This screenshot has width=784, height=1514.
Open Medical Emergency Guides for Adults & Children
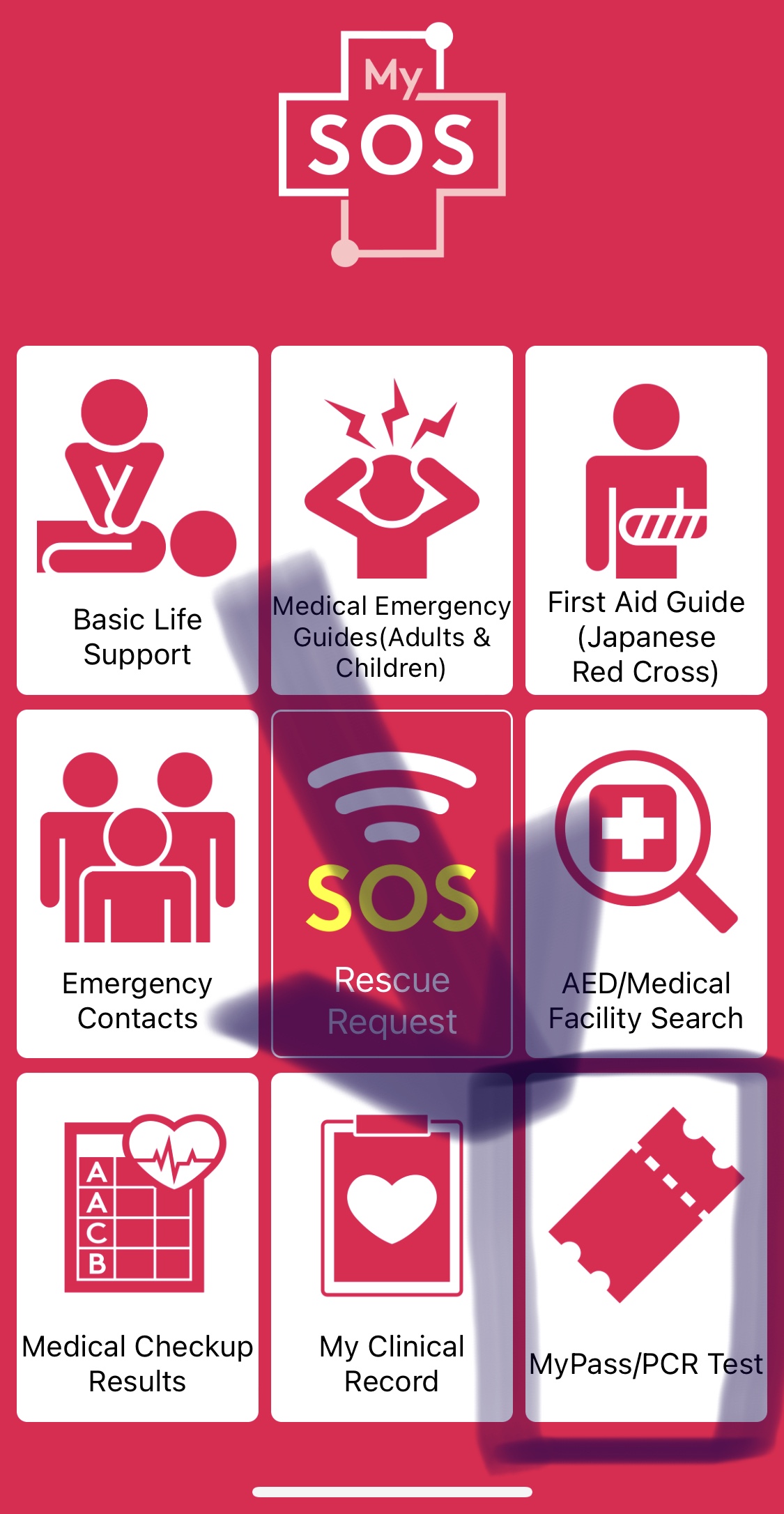(x=392, y=520)
